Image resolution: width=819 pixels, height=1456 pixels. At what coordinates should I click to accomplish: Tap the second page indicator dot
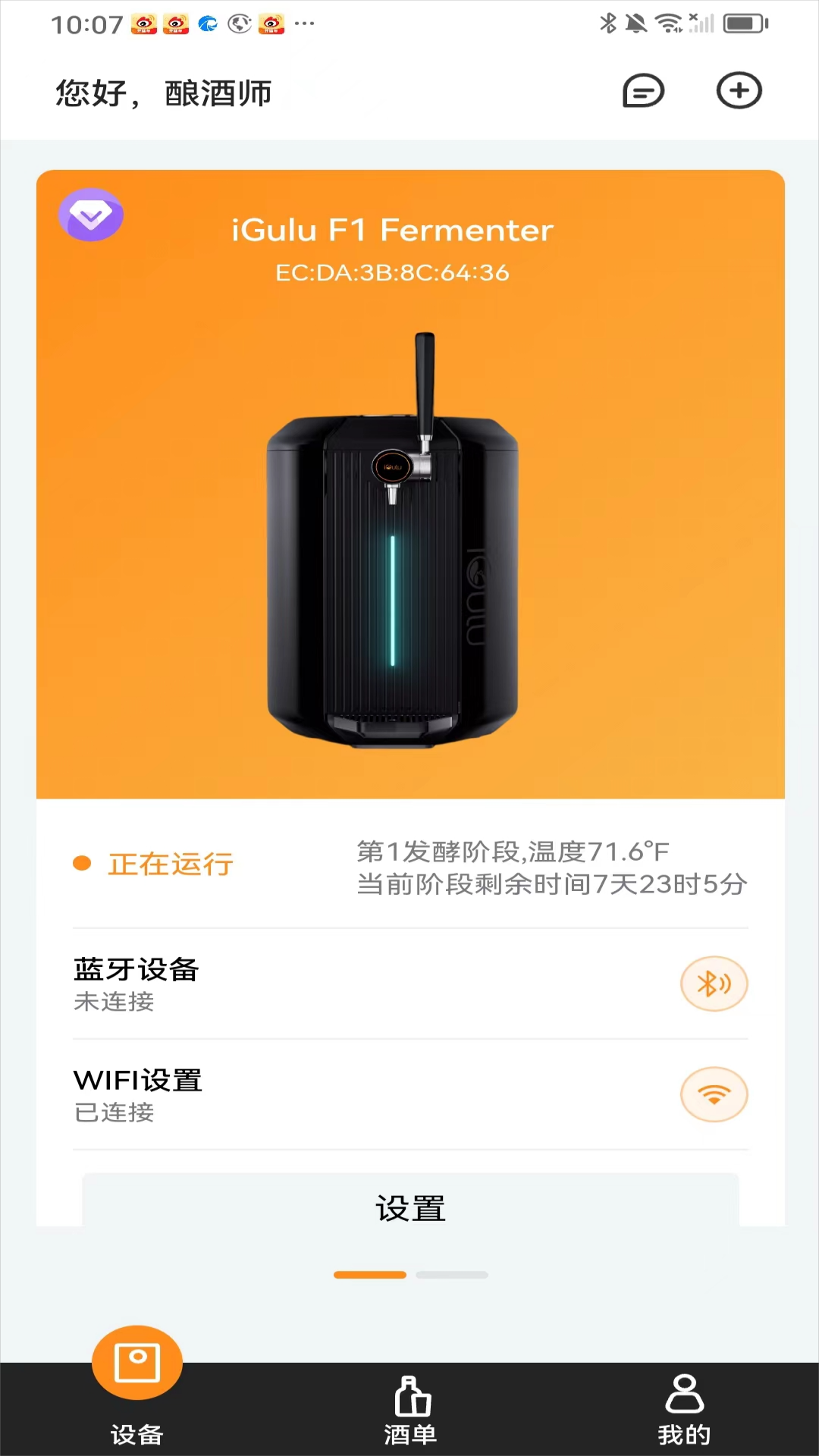[451, 1275]
